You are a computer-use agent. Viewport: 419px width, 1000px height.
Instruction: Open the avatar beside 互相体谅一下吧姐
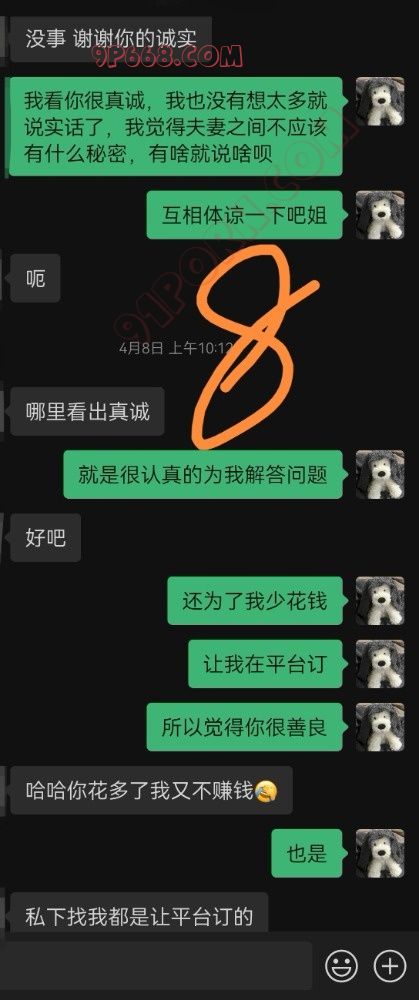[x=379, y=215]
